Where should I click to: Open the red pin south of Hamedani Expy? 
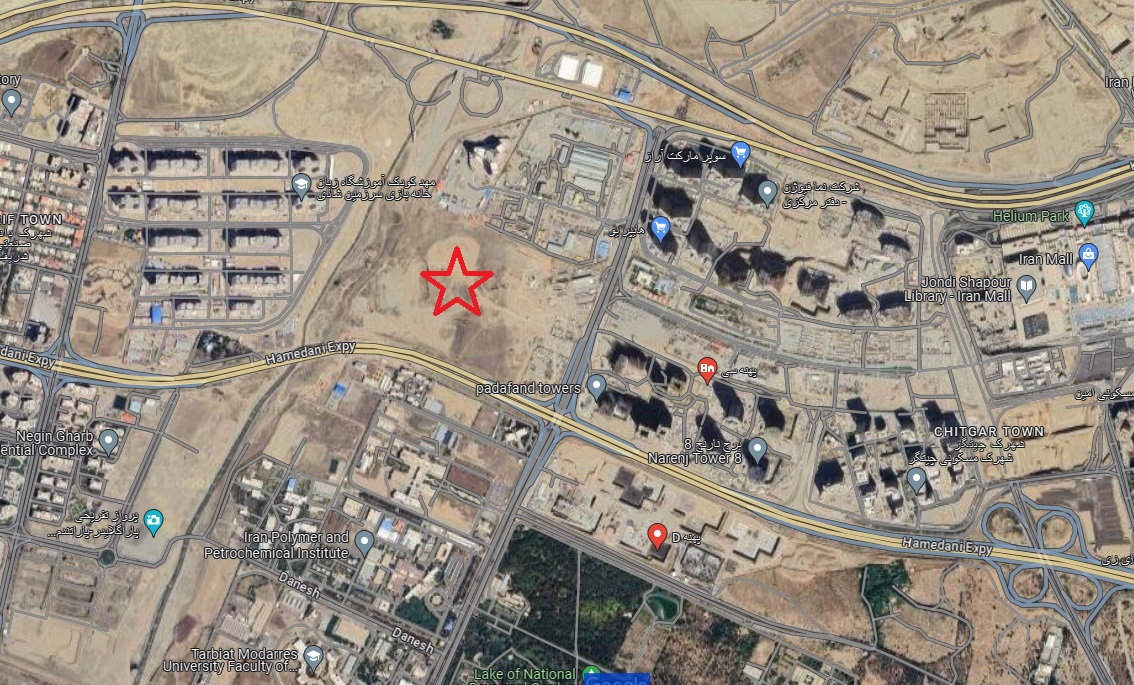[657, 534]
